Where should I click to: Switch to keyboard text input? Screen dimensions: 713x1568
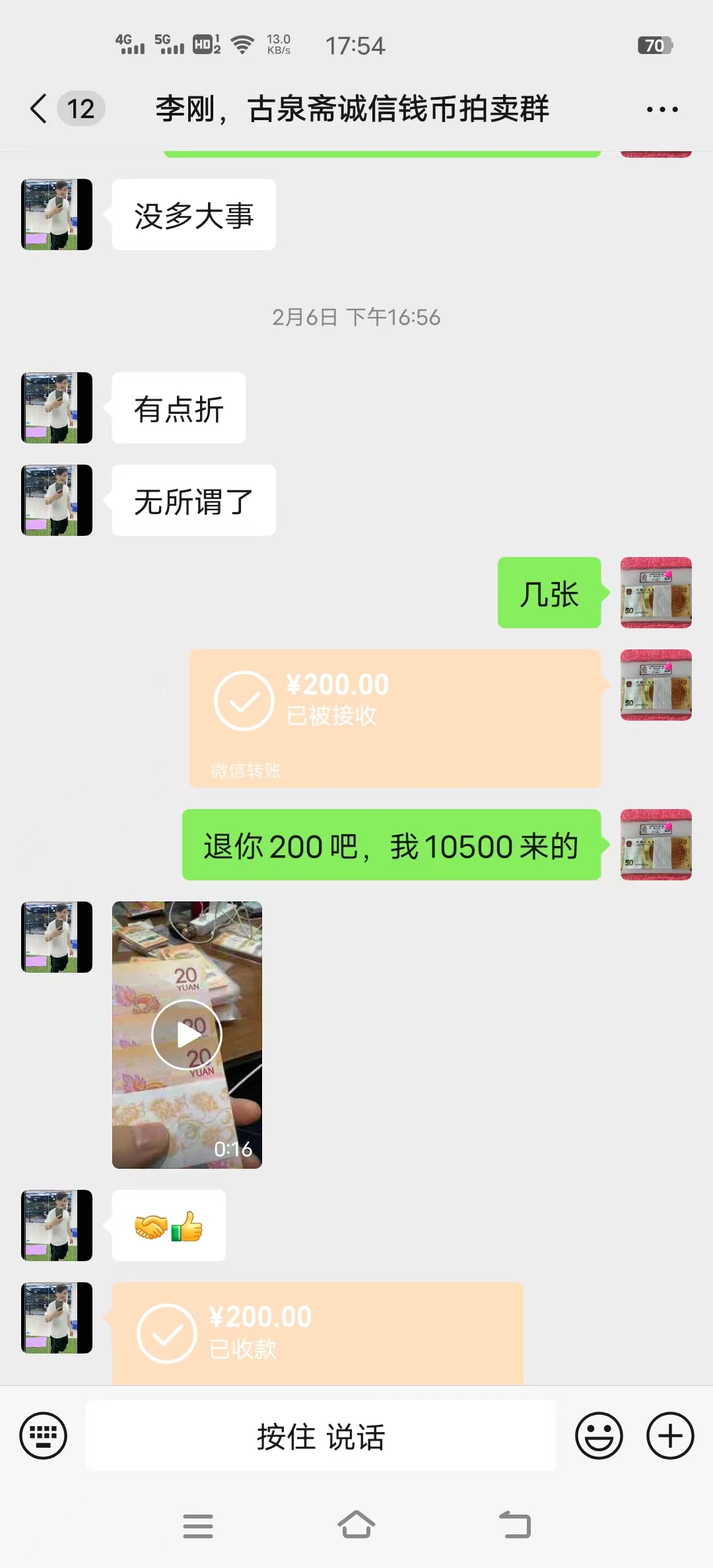(x=43, y=1435)
